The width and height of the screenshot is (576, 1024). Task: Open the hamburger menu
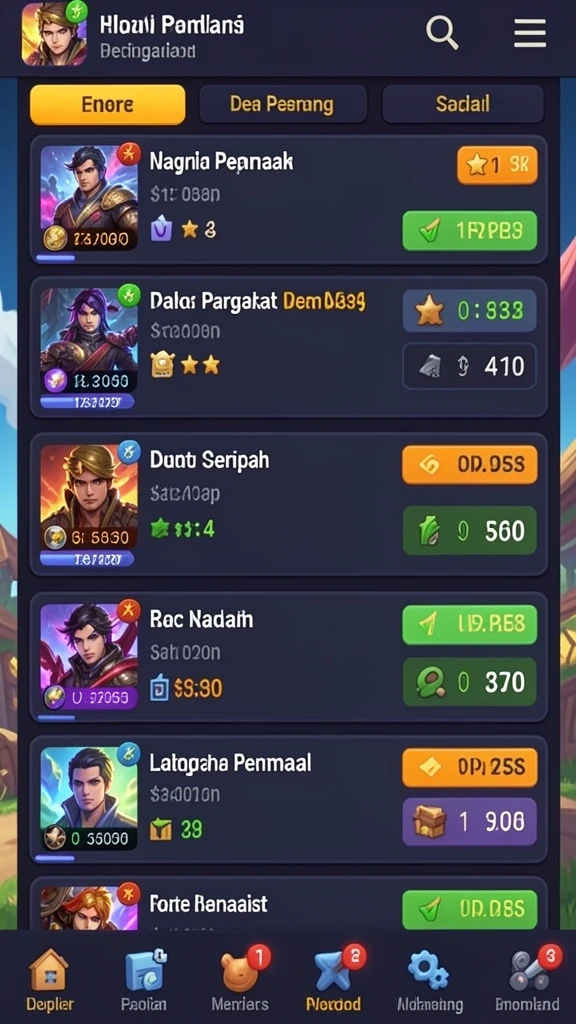(x=530, y=32)
